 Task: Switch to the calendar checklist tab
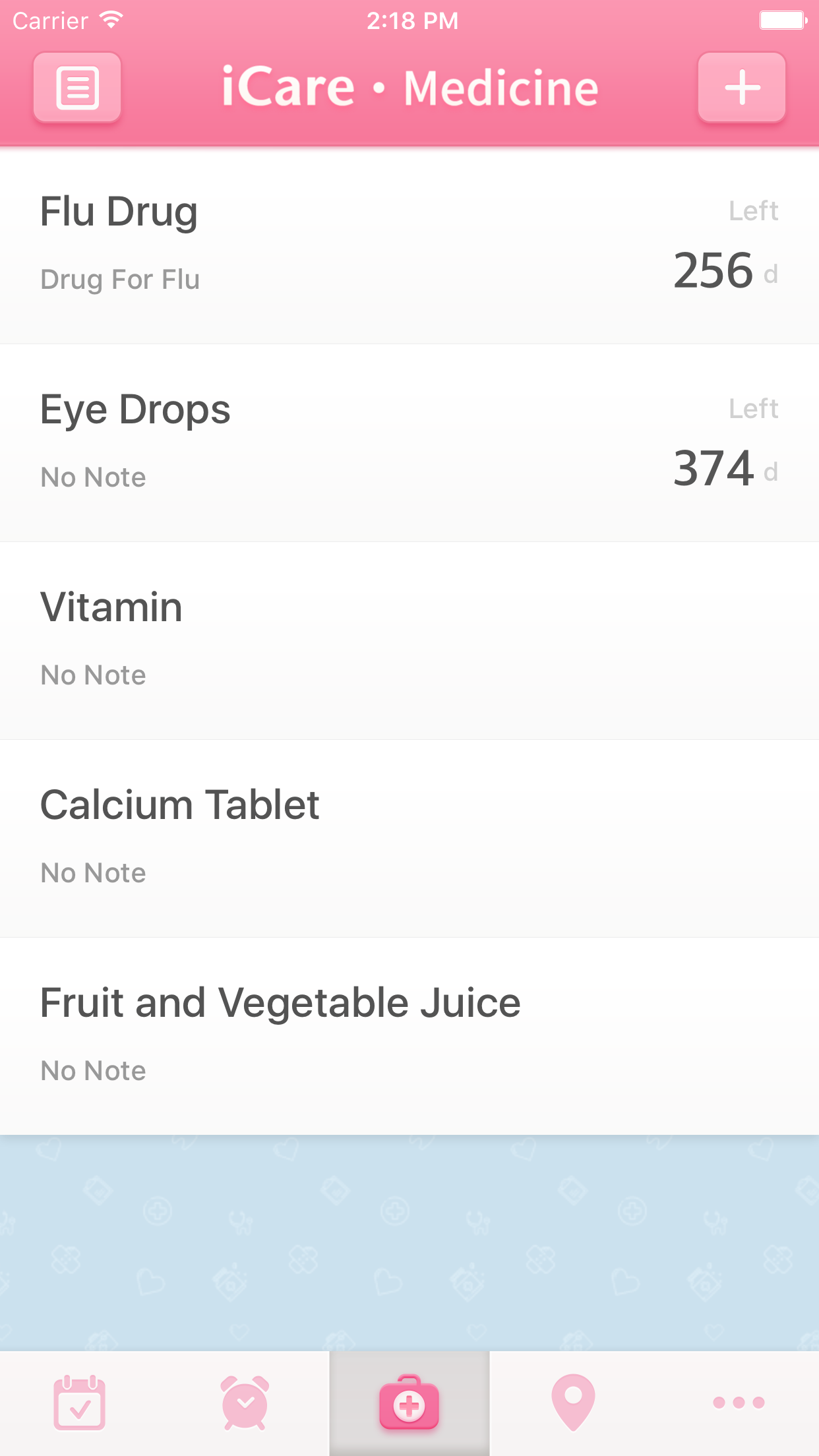[80, 1403]
